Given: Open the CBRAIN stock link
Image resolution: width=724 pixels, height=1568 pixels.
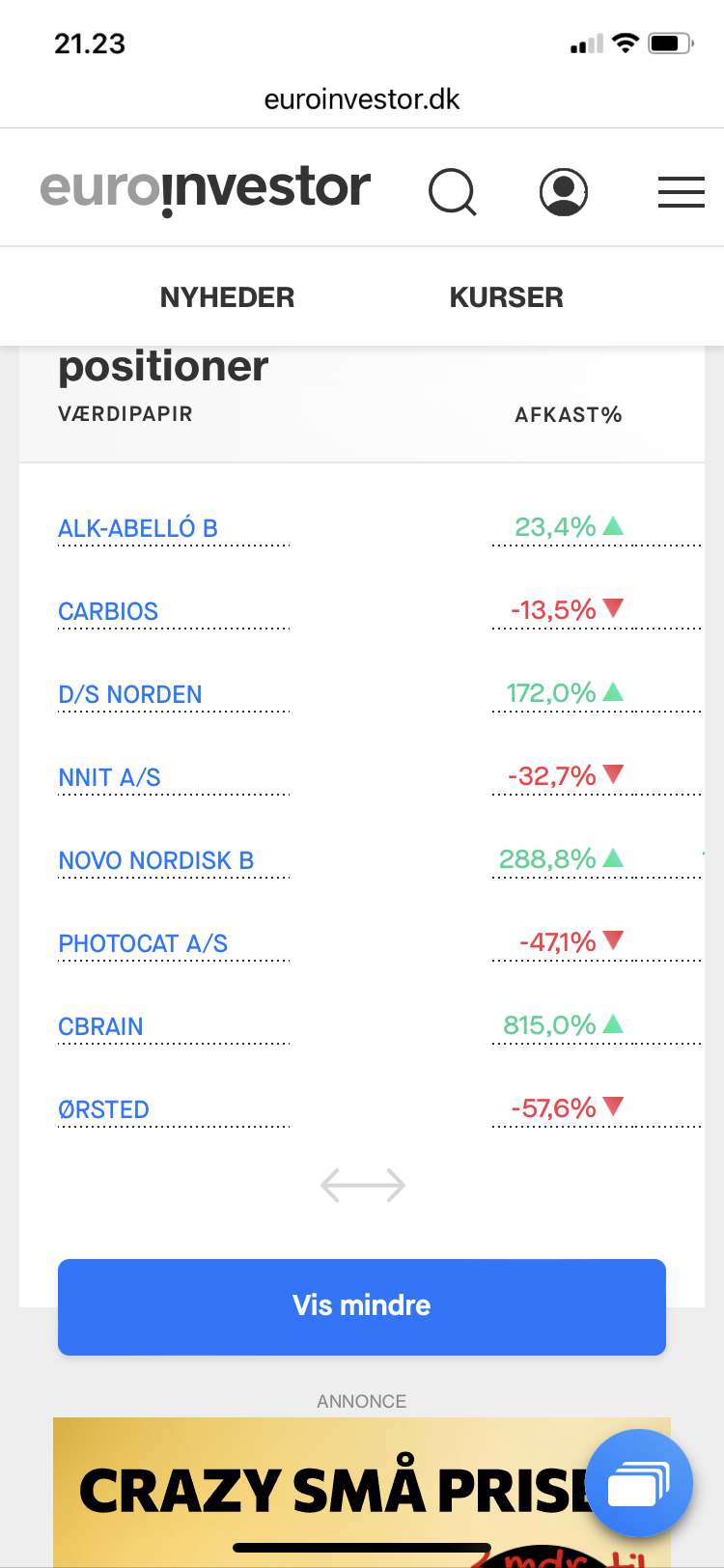Looking at the screenshot, I should point(100,1026).
